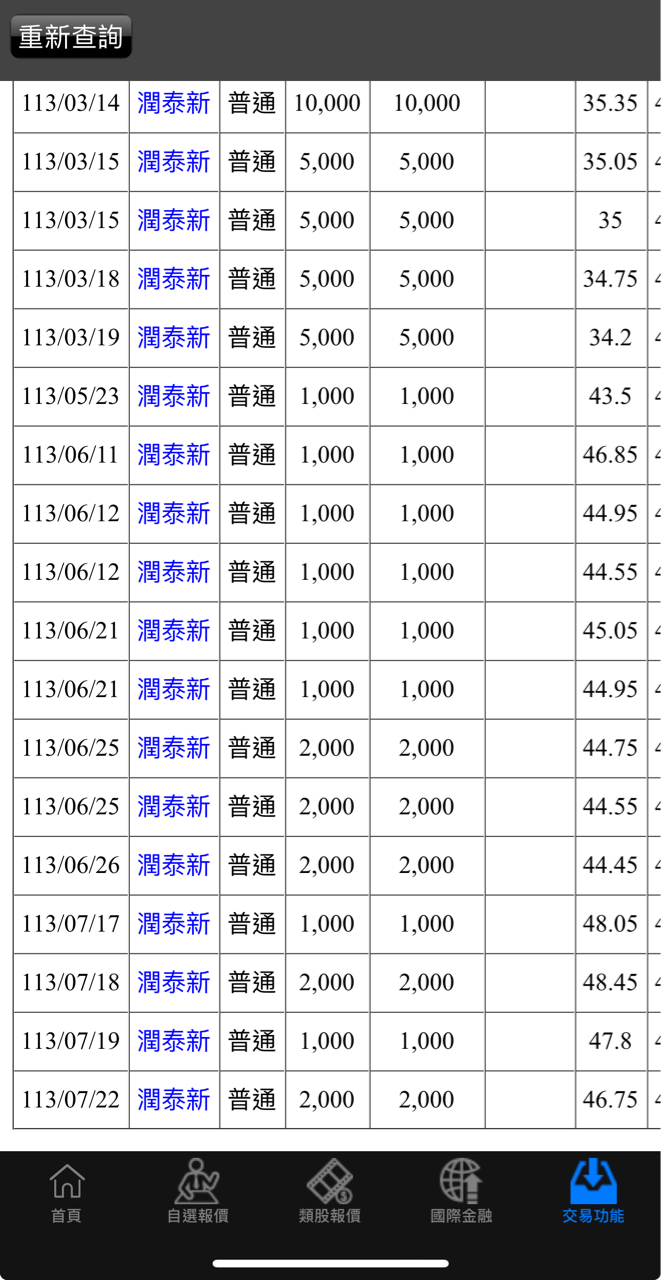Tap the 重新查詢 button

[x=70, y=37]
